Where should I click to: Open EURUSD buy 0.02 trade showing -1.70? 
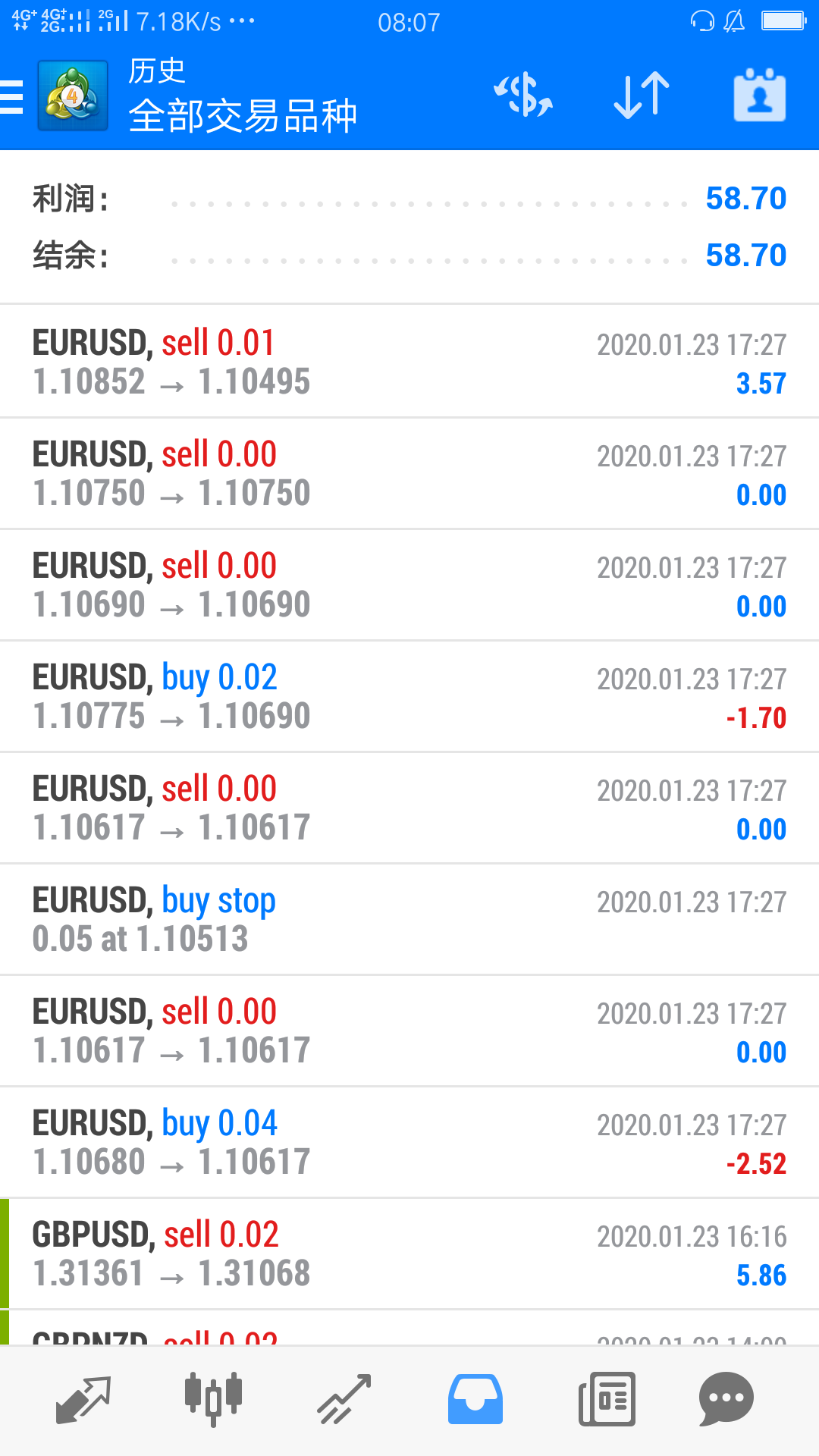pyautogui.click(x=409, y=696)
